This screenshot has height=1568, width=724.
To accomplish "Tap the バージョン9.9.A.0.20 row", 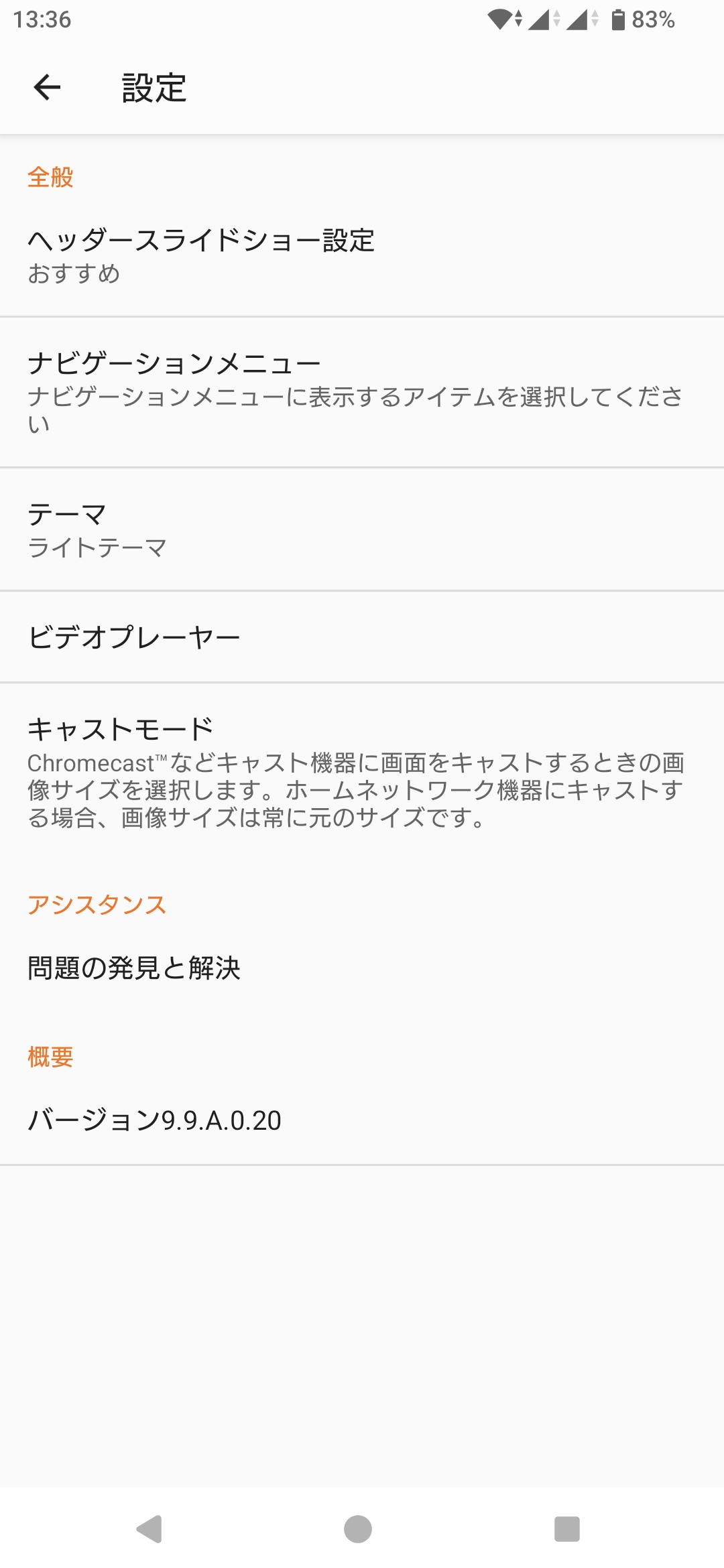I will tap(362, 1120).
